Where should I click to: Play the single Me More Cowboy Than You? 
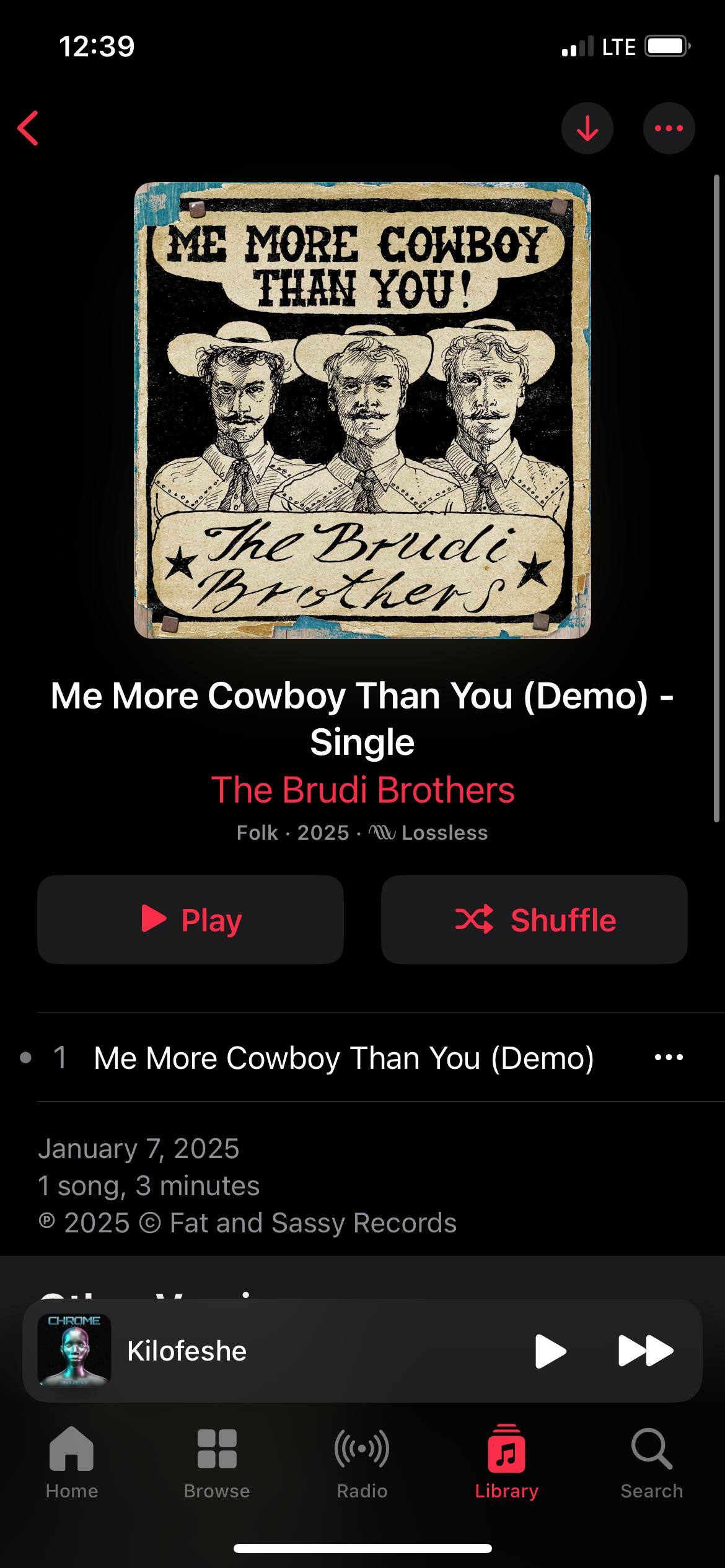(190, 920)
